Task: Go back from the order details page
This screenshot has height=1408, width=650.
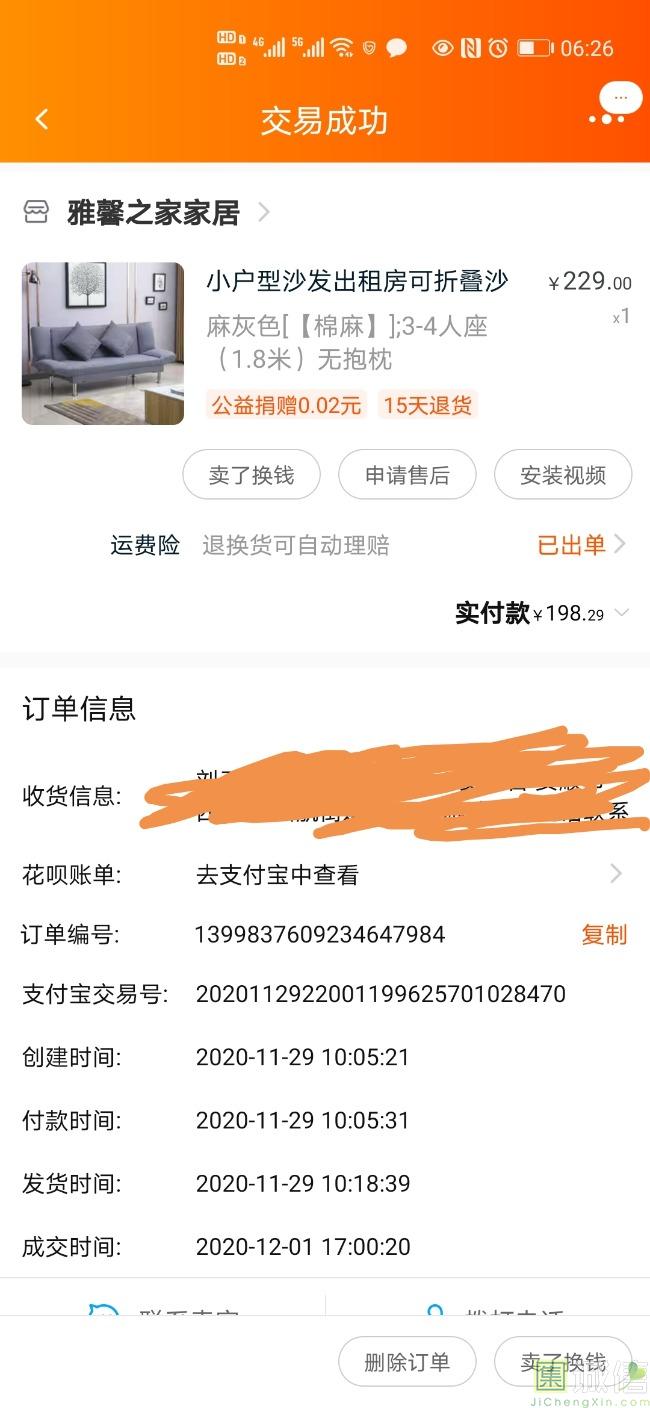Action: point(42,120)
